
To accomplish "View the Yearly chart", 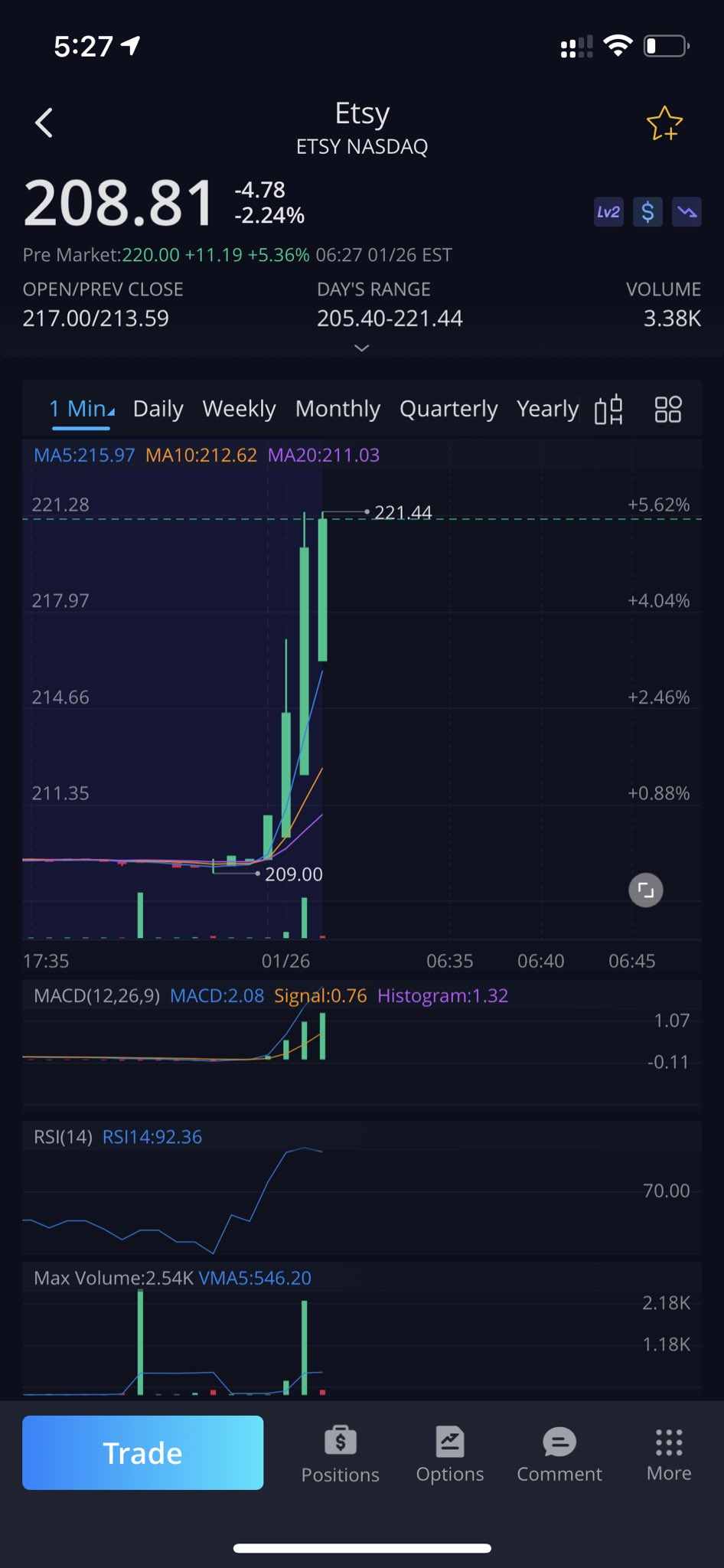I will point(547,409).
